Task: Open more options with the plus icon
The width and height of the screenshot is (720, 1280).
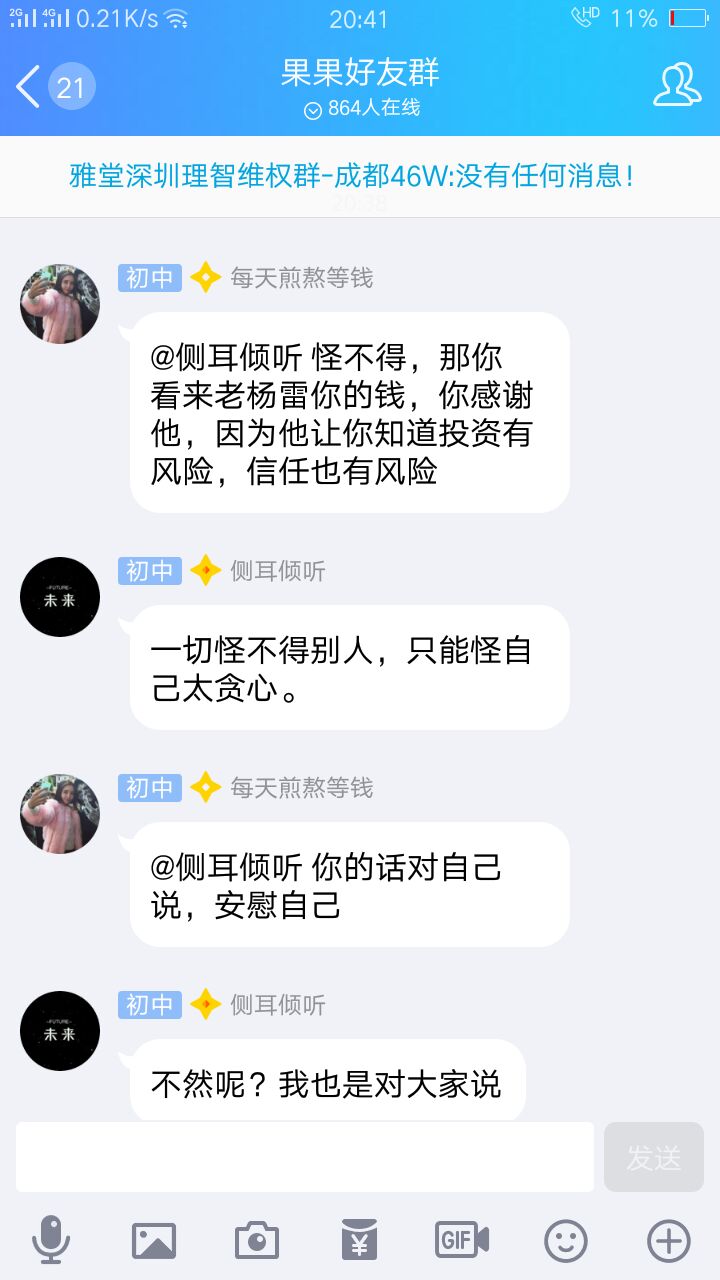Action: point(669,1241)
